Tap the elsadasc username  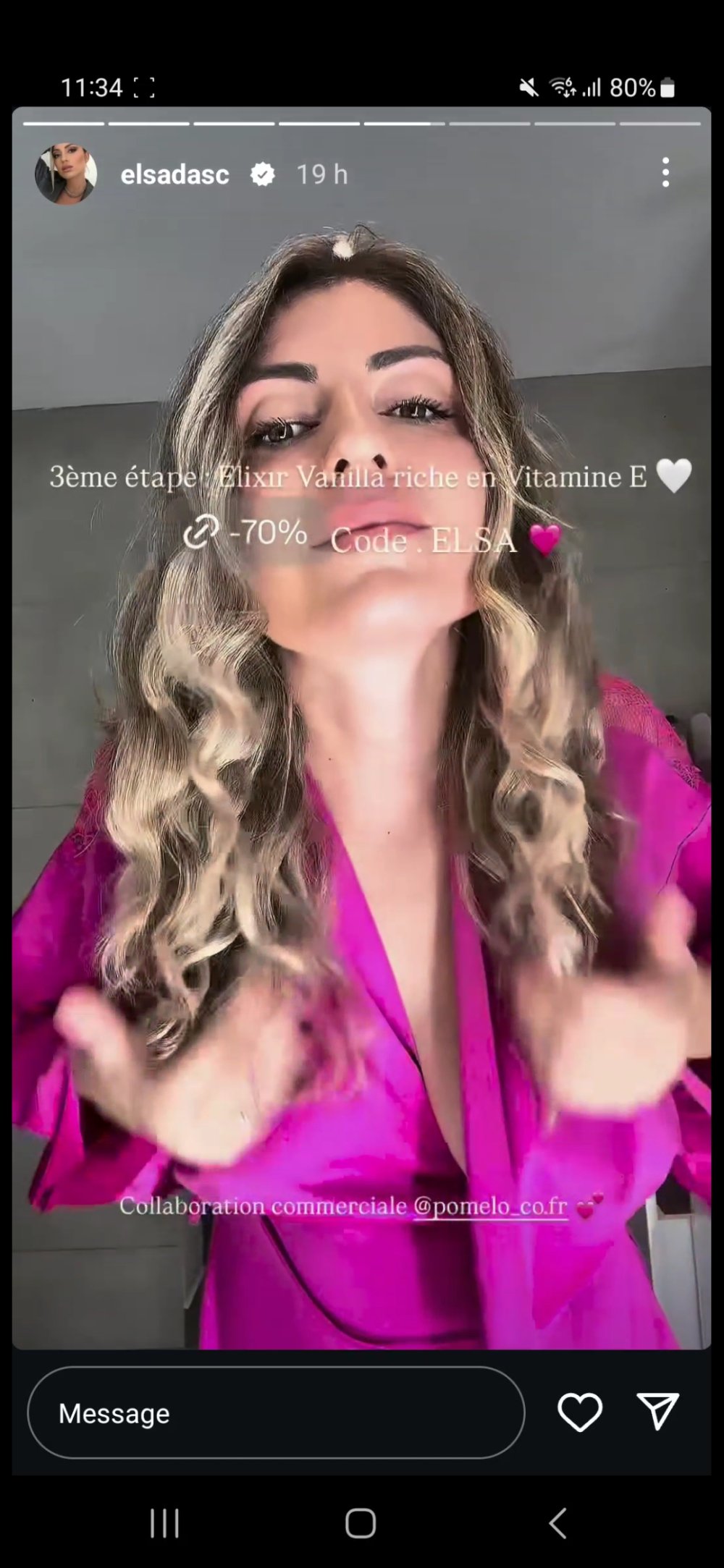(174, 174)
